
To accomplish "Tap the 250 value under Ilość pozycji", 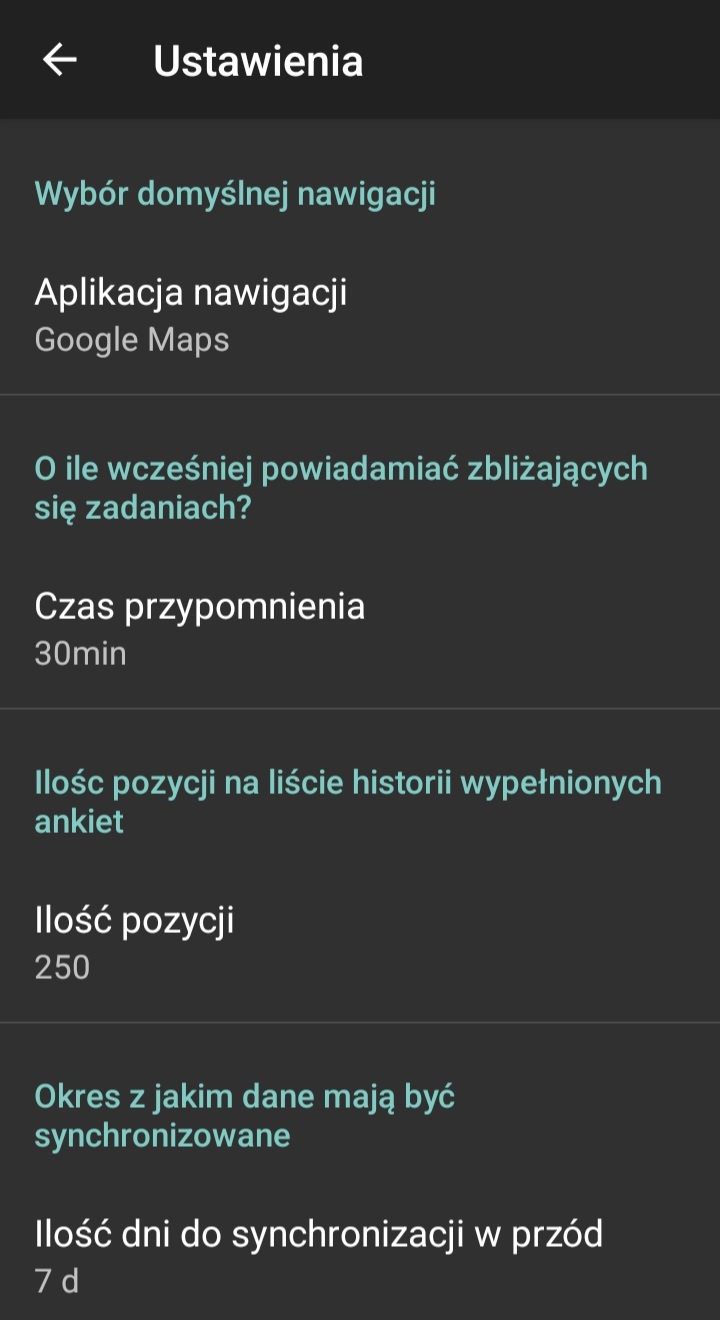I will pos(62,966).
